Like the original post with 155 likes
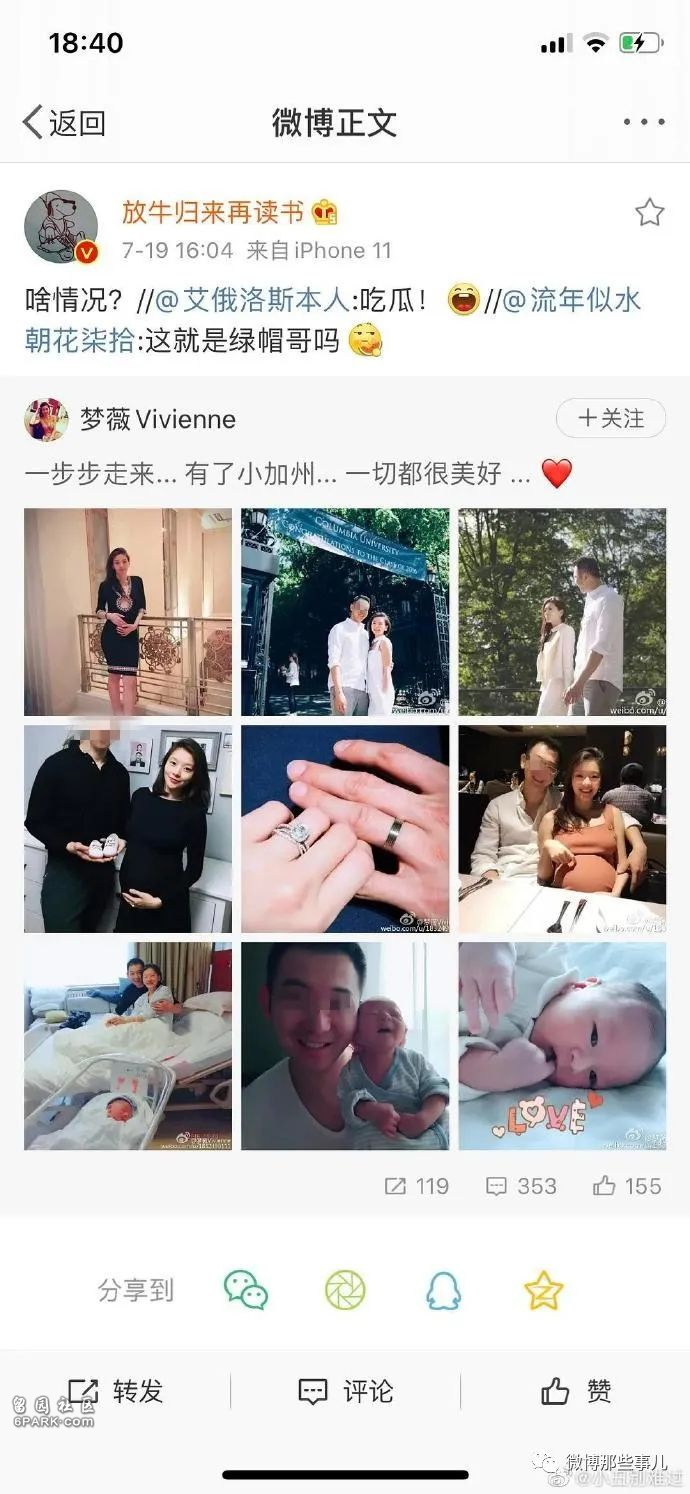690x1494 pixels. coord(627,1186)
